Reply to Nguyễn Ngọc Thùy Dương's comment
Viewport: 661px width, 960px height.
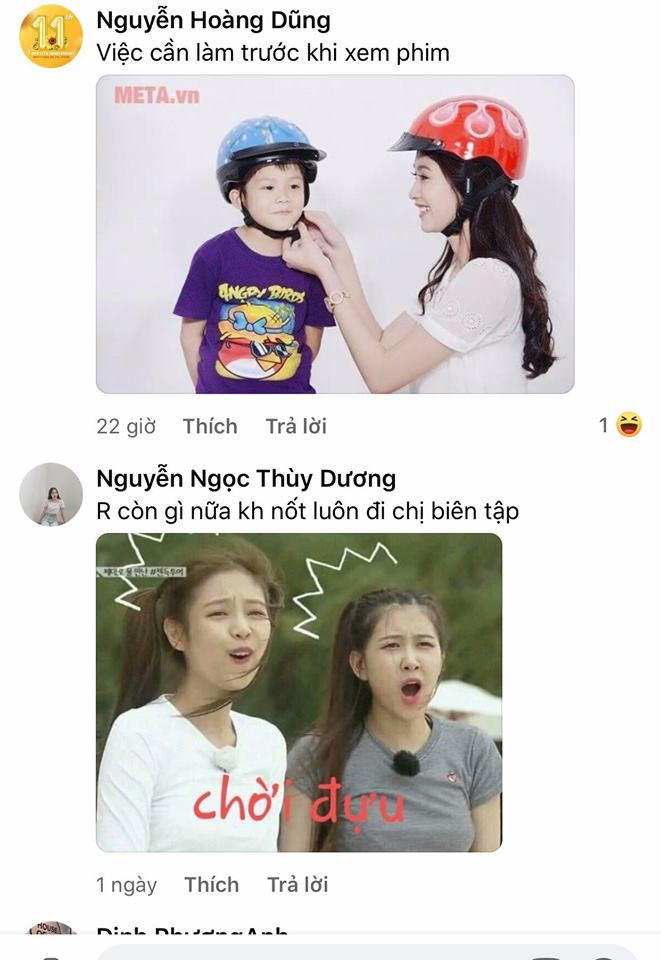[x=297, y=884]
